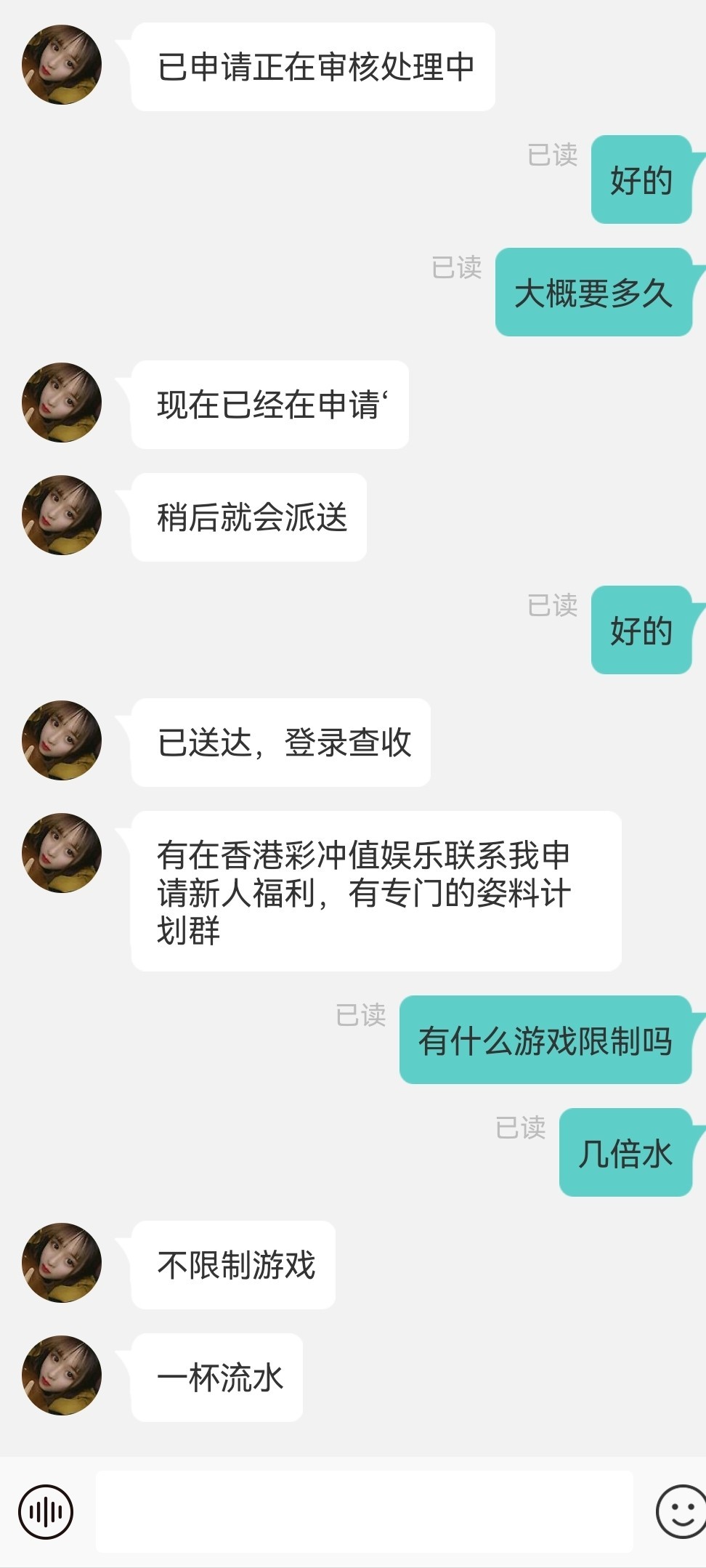Screen dimensions: 706x1568
Task: Tap the voice message icon
Action: (x=46, y=1512)
